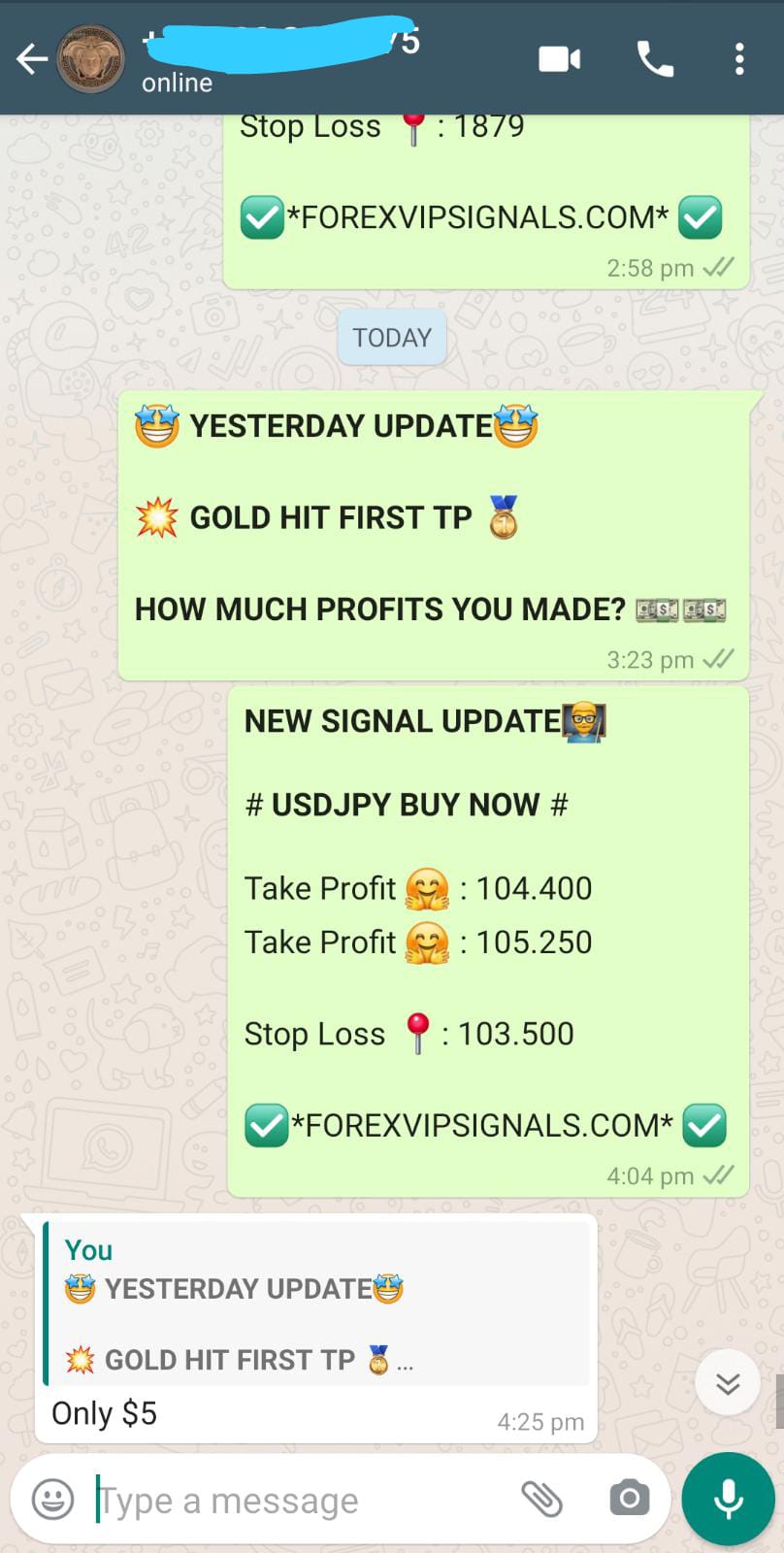
Task: Go back to the chats list
Action: coord(31,60)
